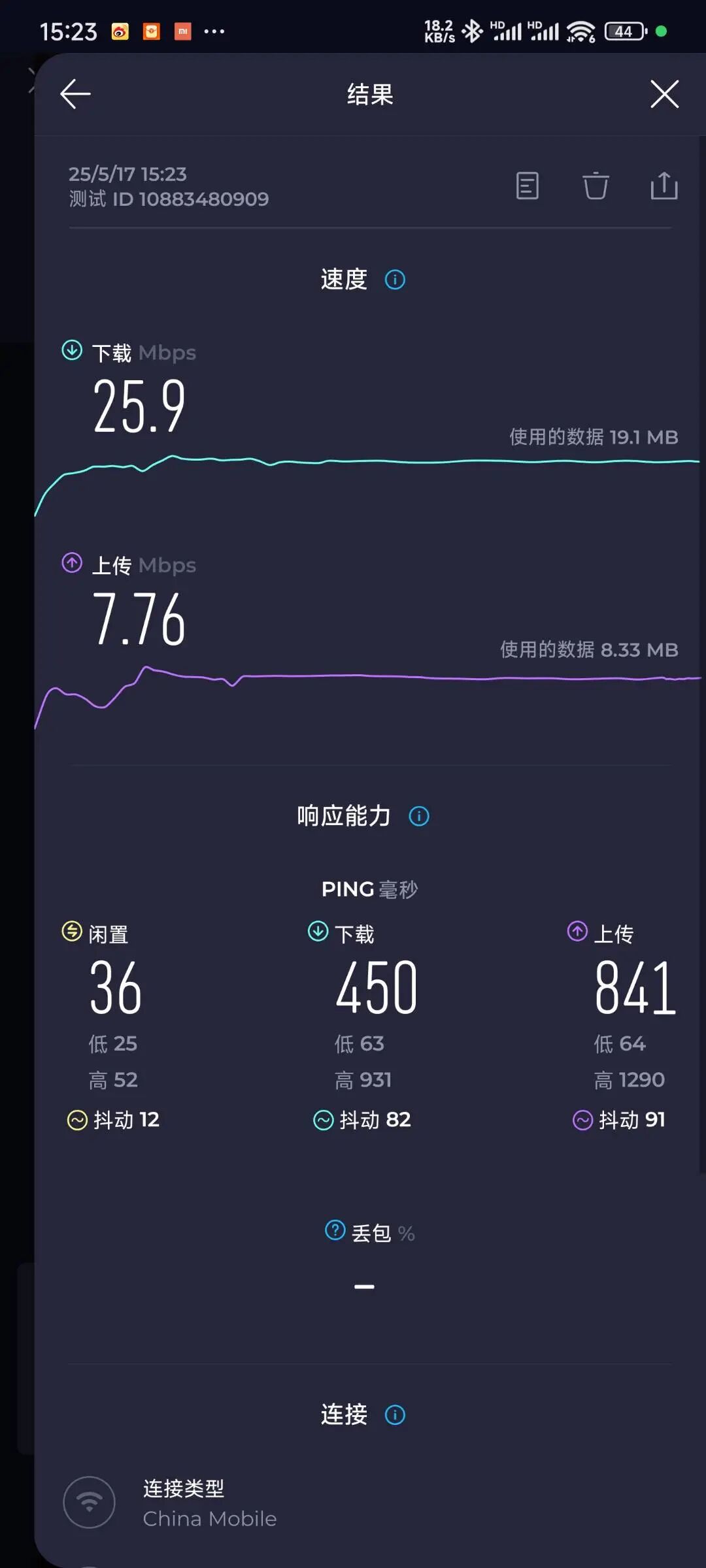Select the download arrow icon beside 下载 Mbps
This screenshot has height=1568, width=706.
(x=71, y=351)
